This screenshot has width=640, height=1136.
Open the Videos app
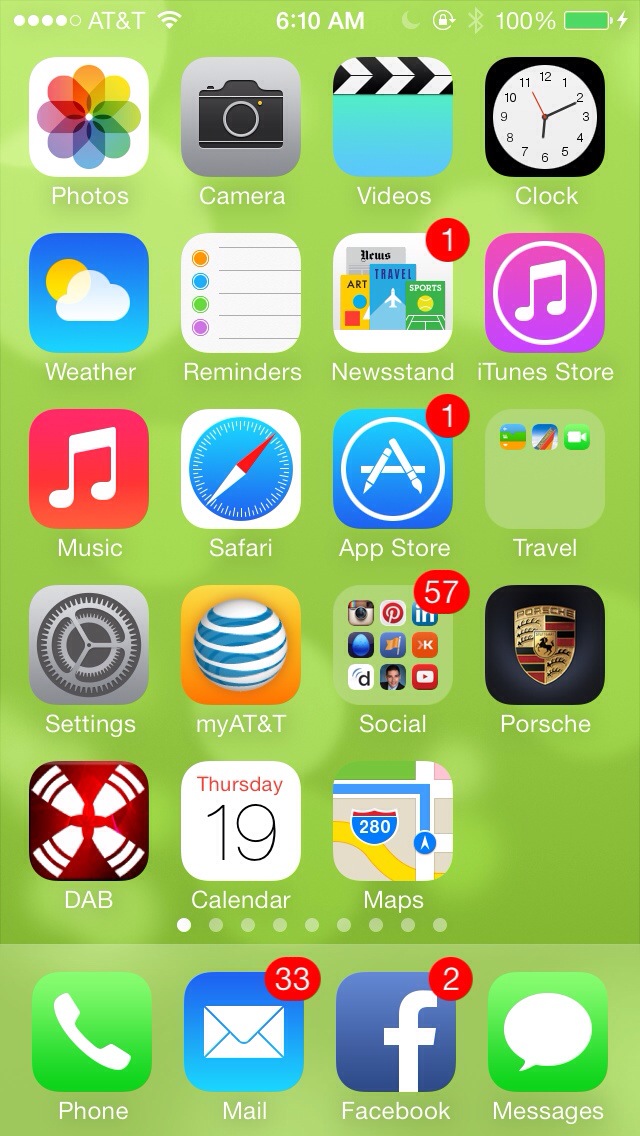[x=393, y=117]
